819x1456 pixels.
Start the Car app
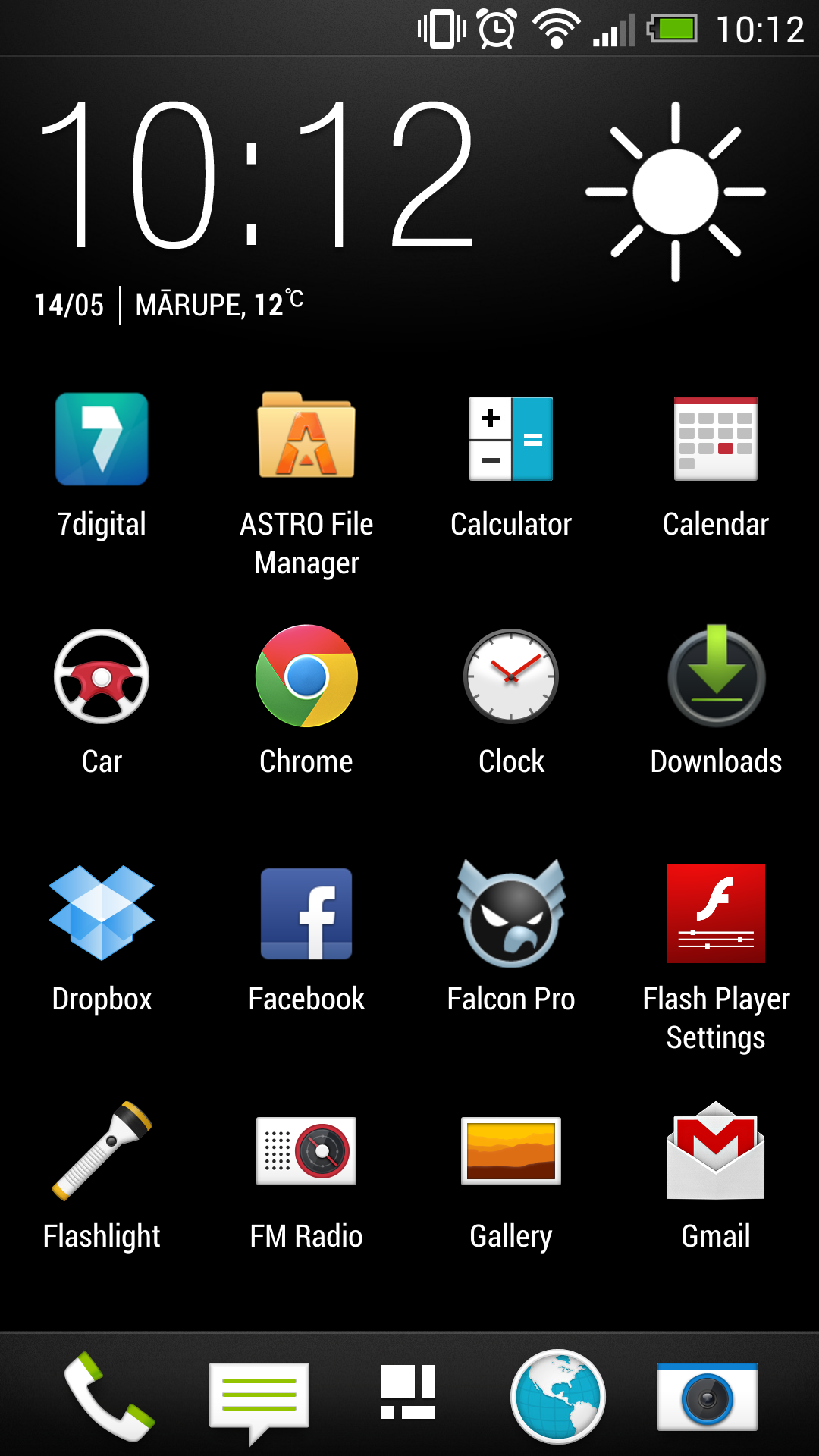click(x=102, y=676)
